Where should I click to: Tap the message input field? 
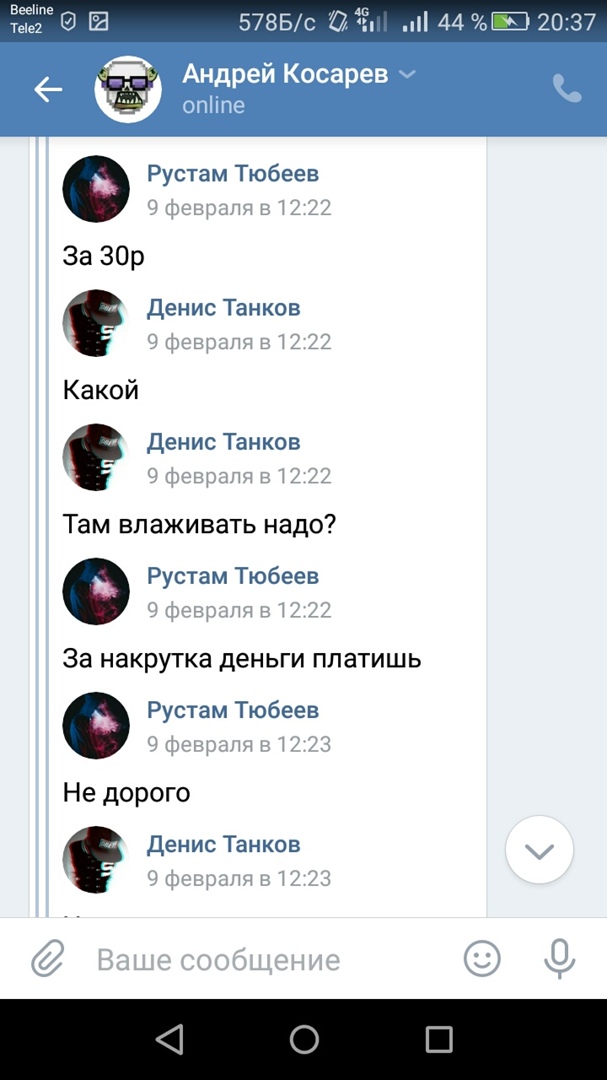tap(260, 961)
